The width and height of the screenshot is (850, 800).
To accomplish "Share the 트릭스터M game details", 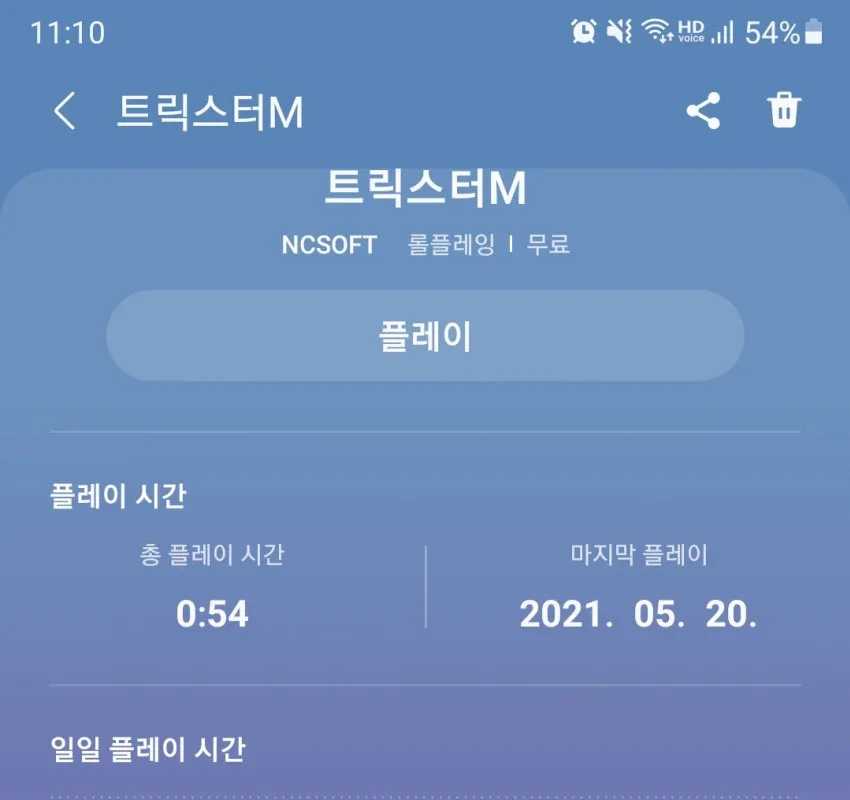I will point(703,111).
